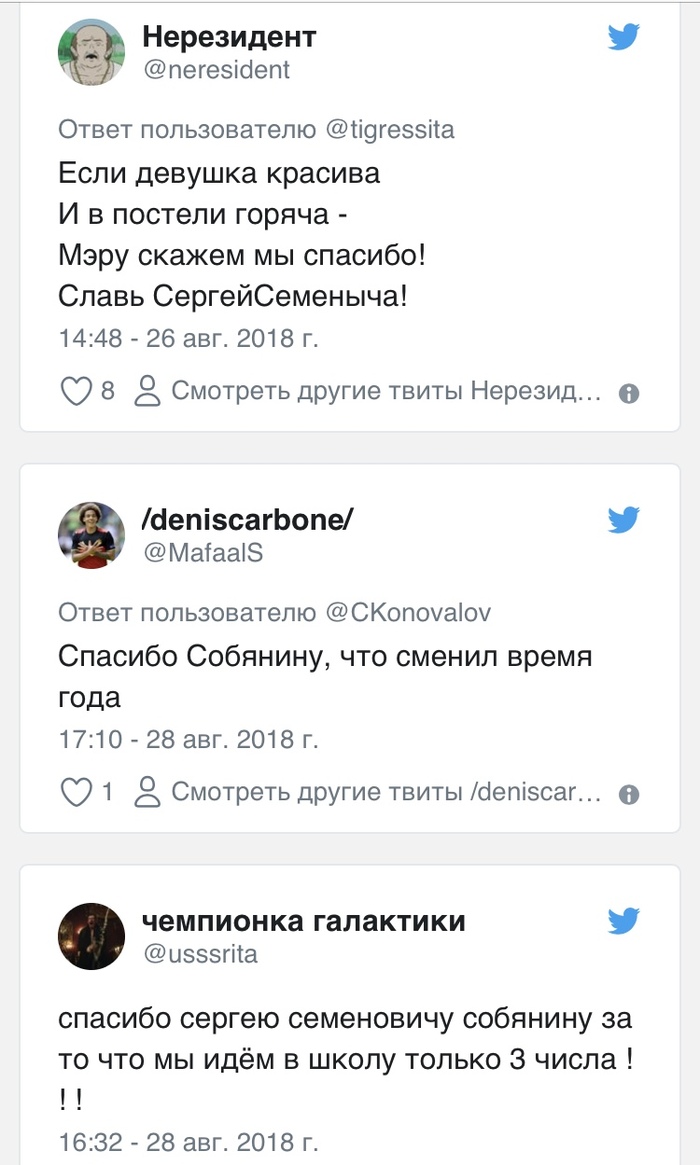Open /deniscarbone/ profile avatar
700x1165 pixels.
coord(92,534)
